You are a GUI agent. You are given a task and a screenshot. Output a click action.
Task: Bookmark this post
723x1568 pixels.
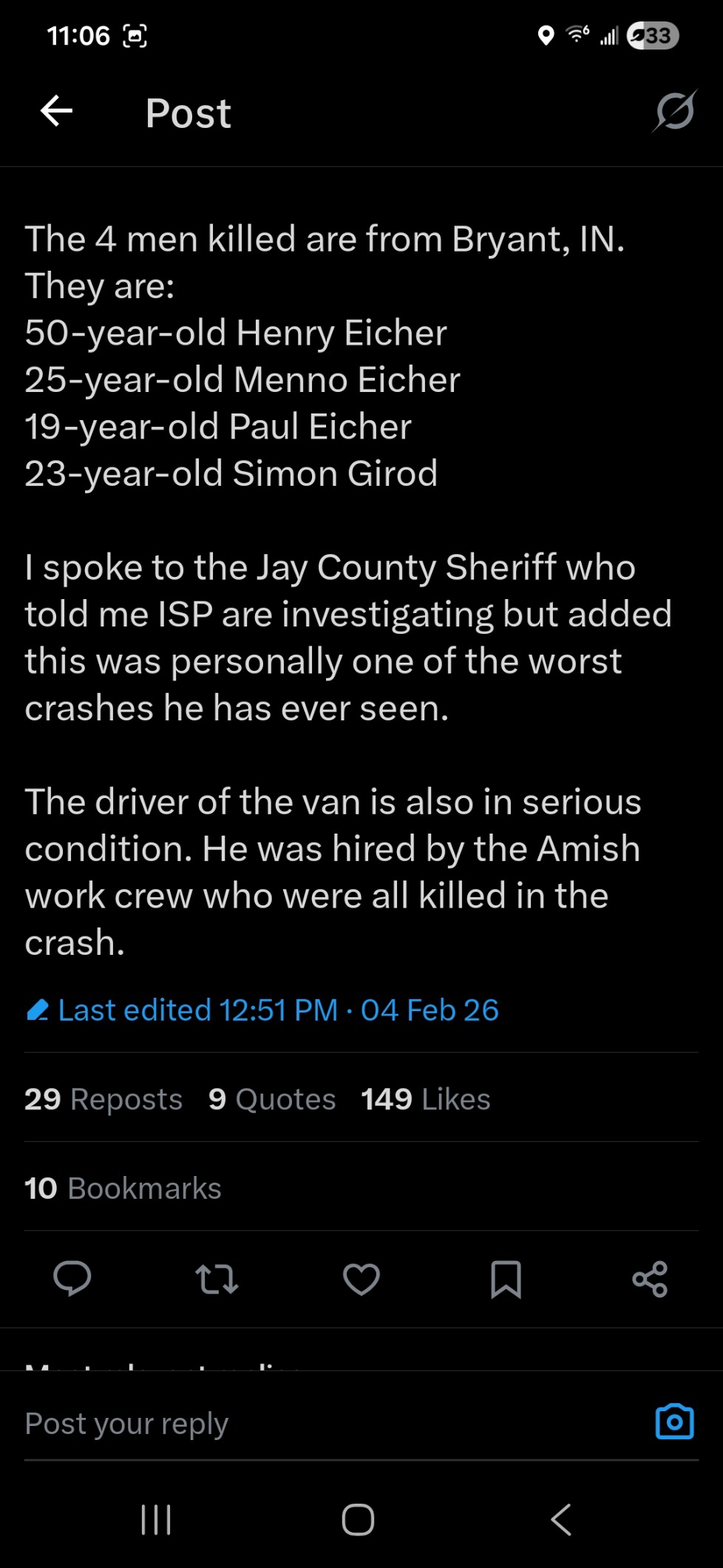point(506,1279)
